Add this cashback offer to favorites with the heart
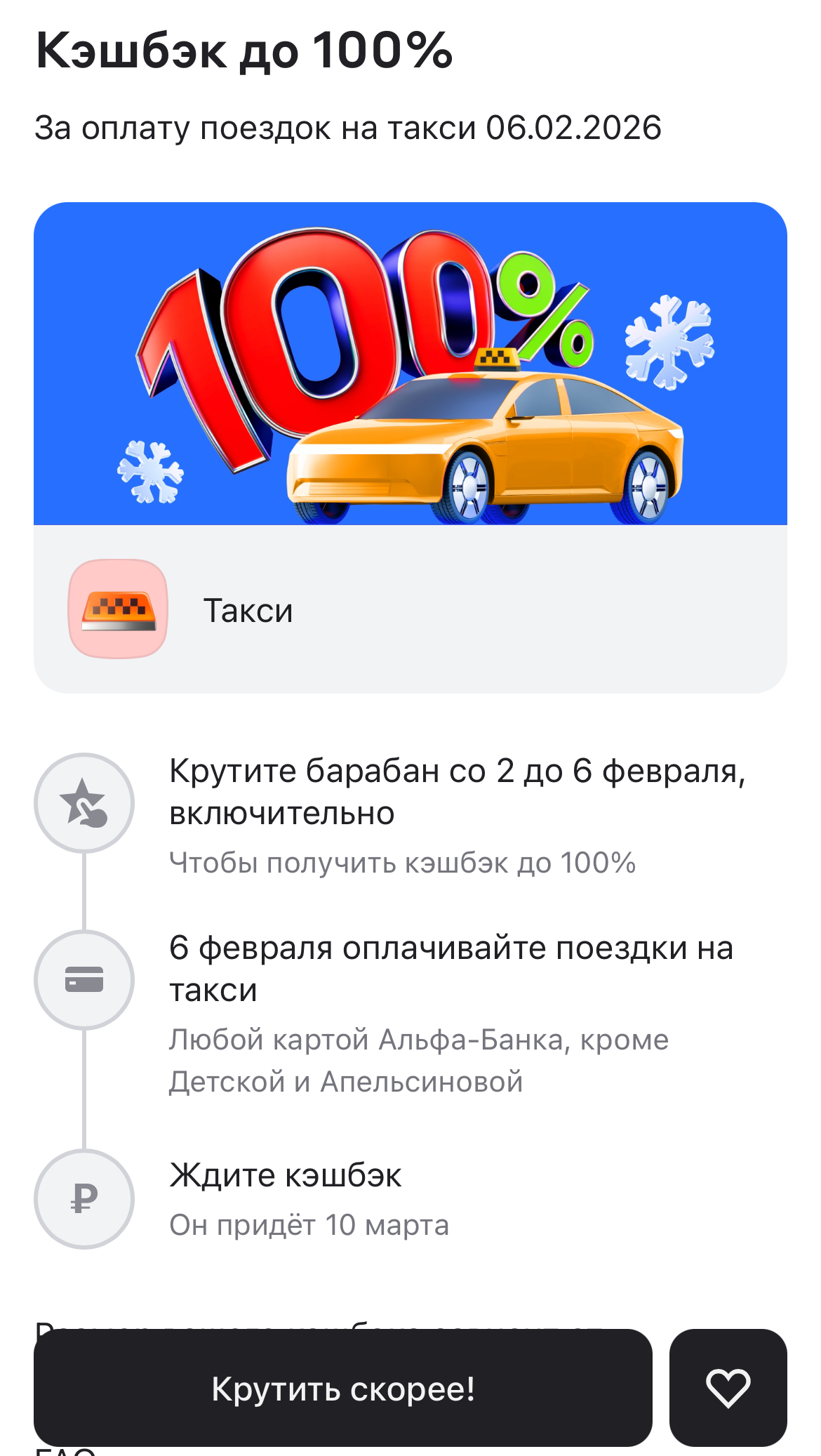This screenshot has width=821, height=1456. point(728,1388)
